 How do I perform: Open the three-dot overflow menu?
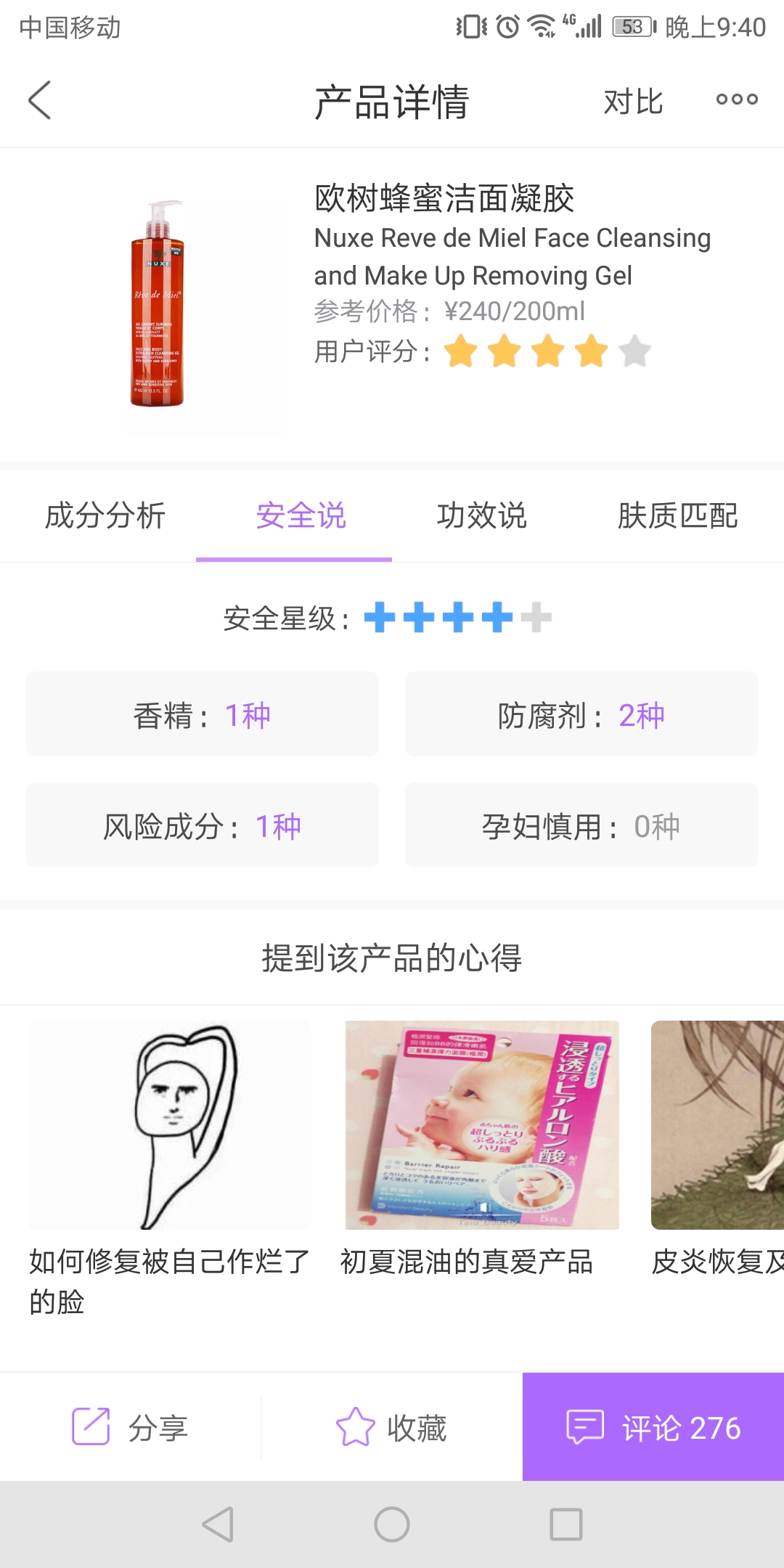(x=736, y=100)
